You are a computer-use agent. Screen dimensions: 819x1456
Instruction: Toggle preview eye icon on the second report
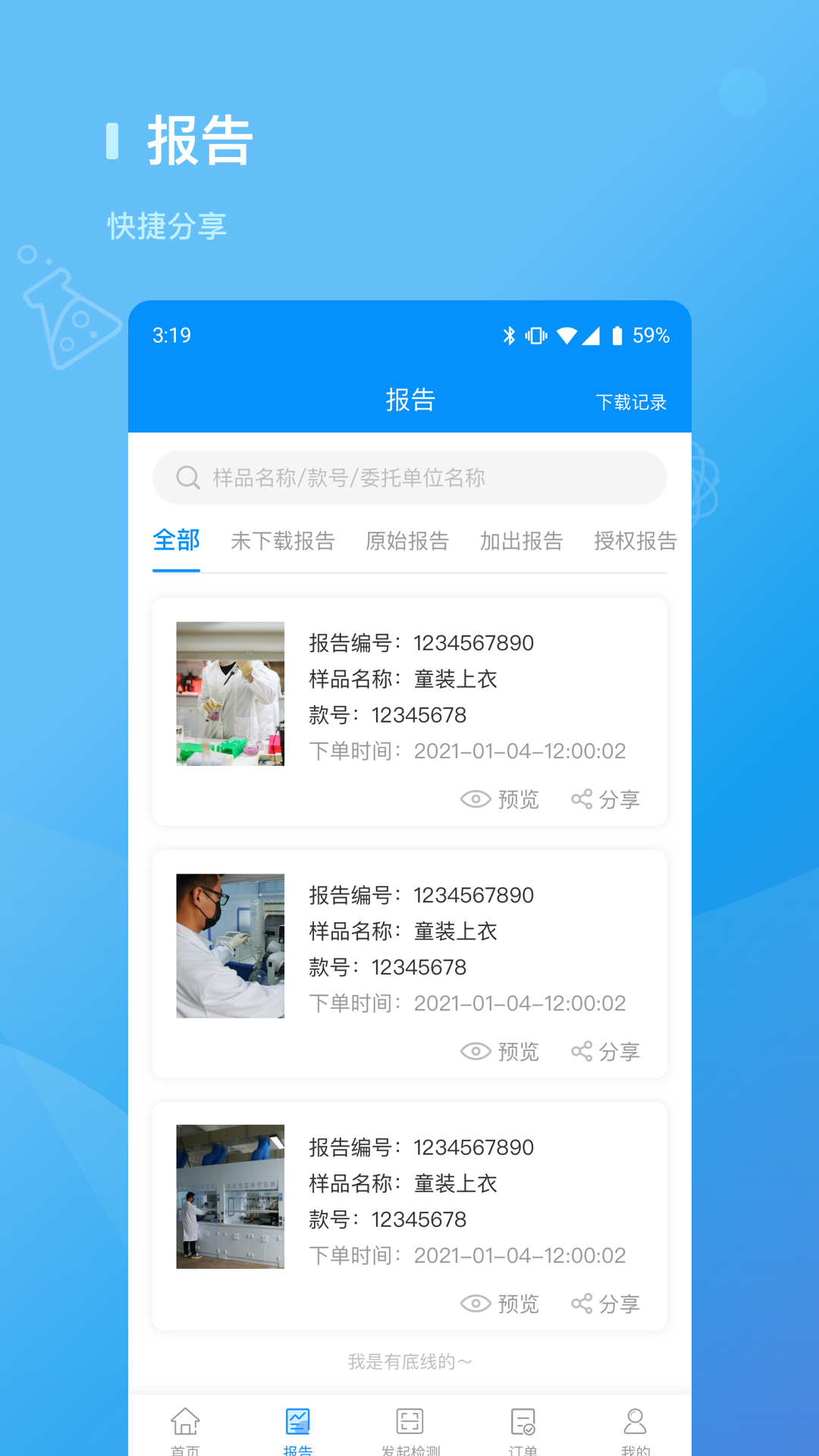click(x=475, y=1051)
